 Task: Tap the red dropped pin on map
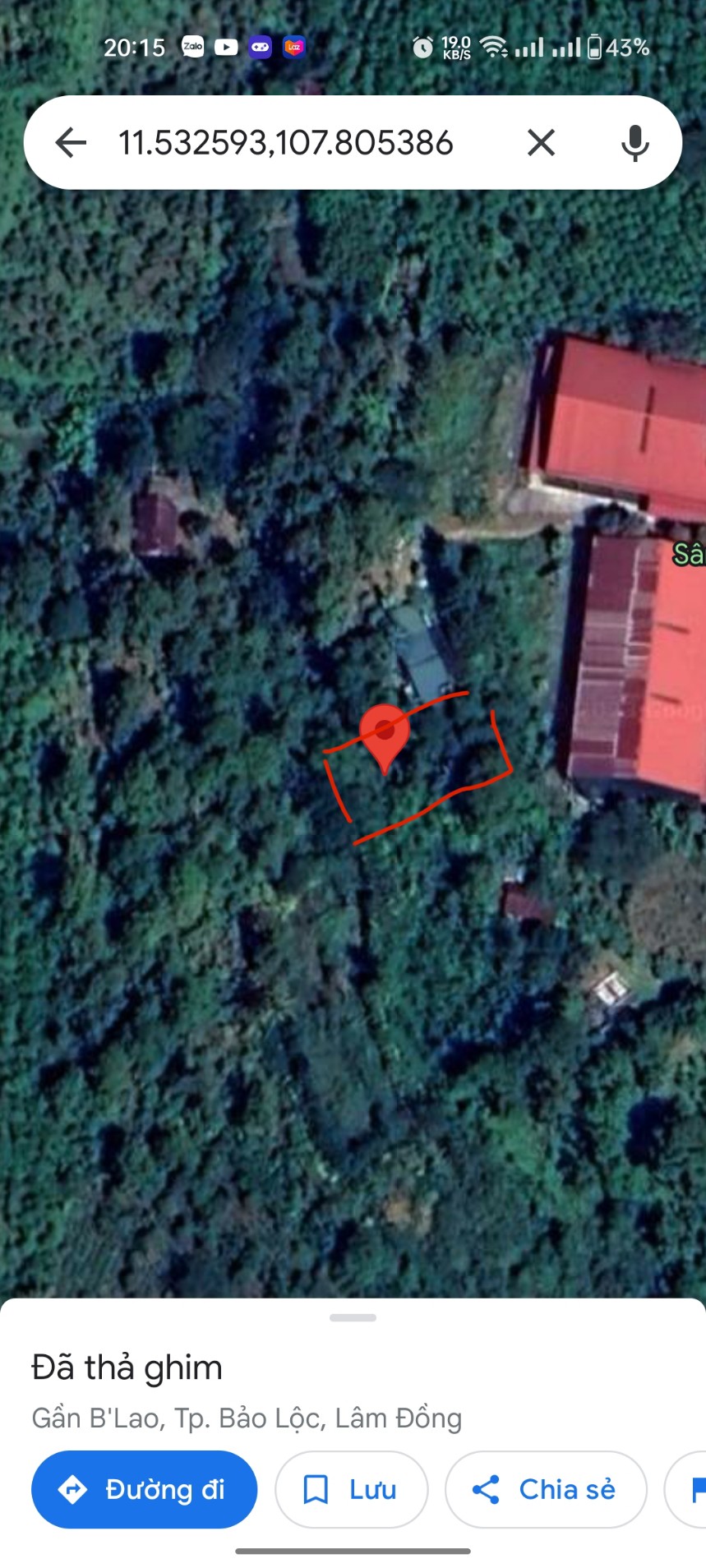pos(384,734)
